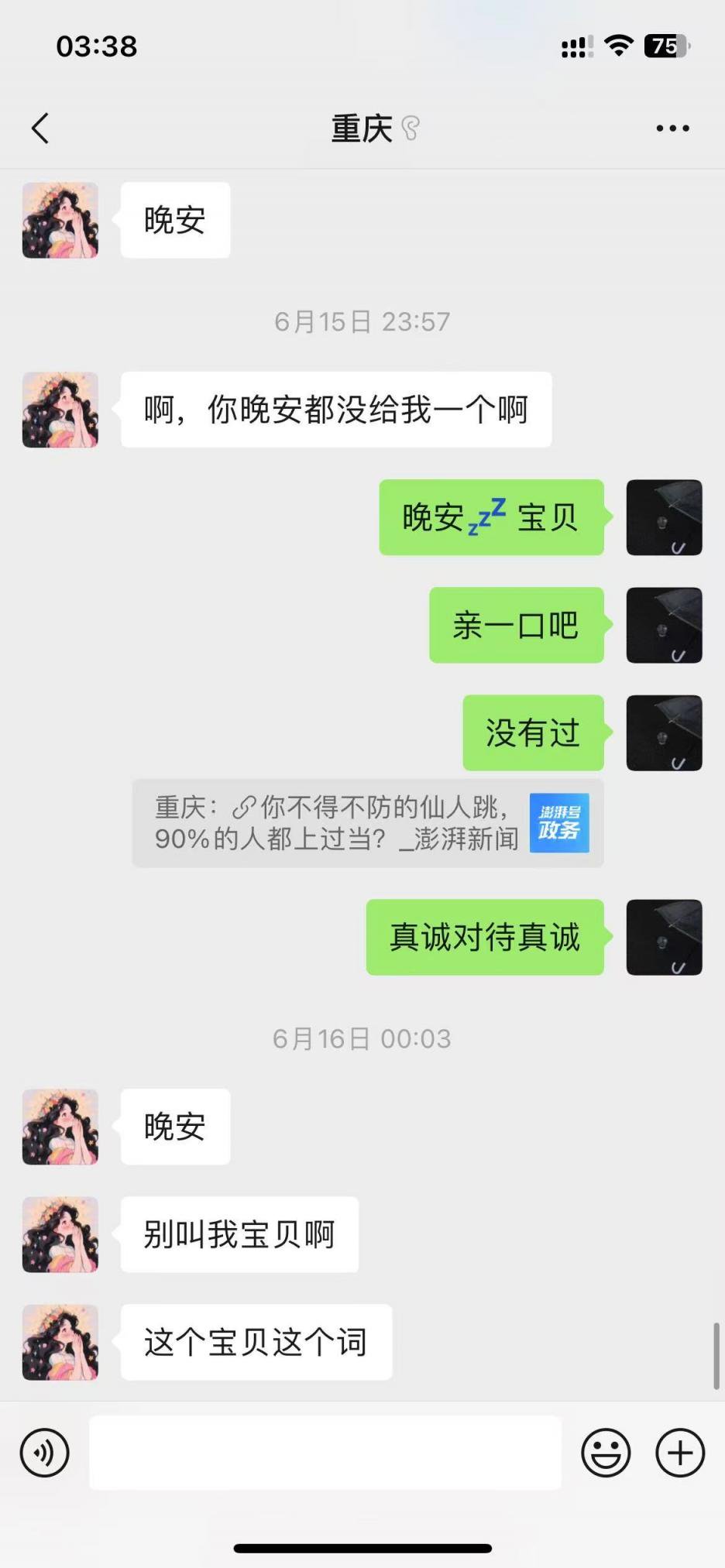
Task: Tap the message text field
Action: (325, 1453)
